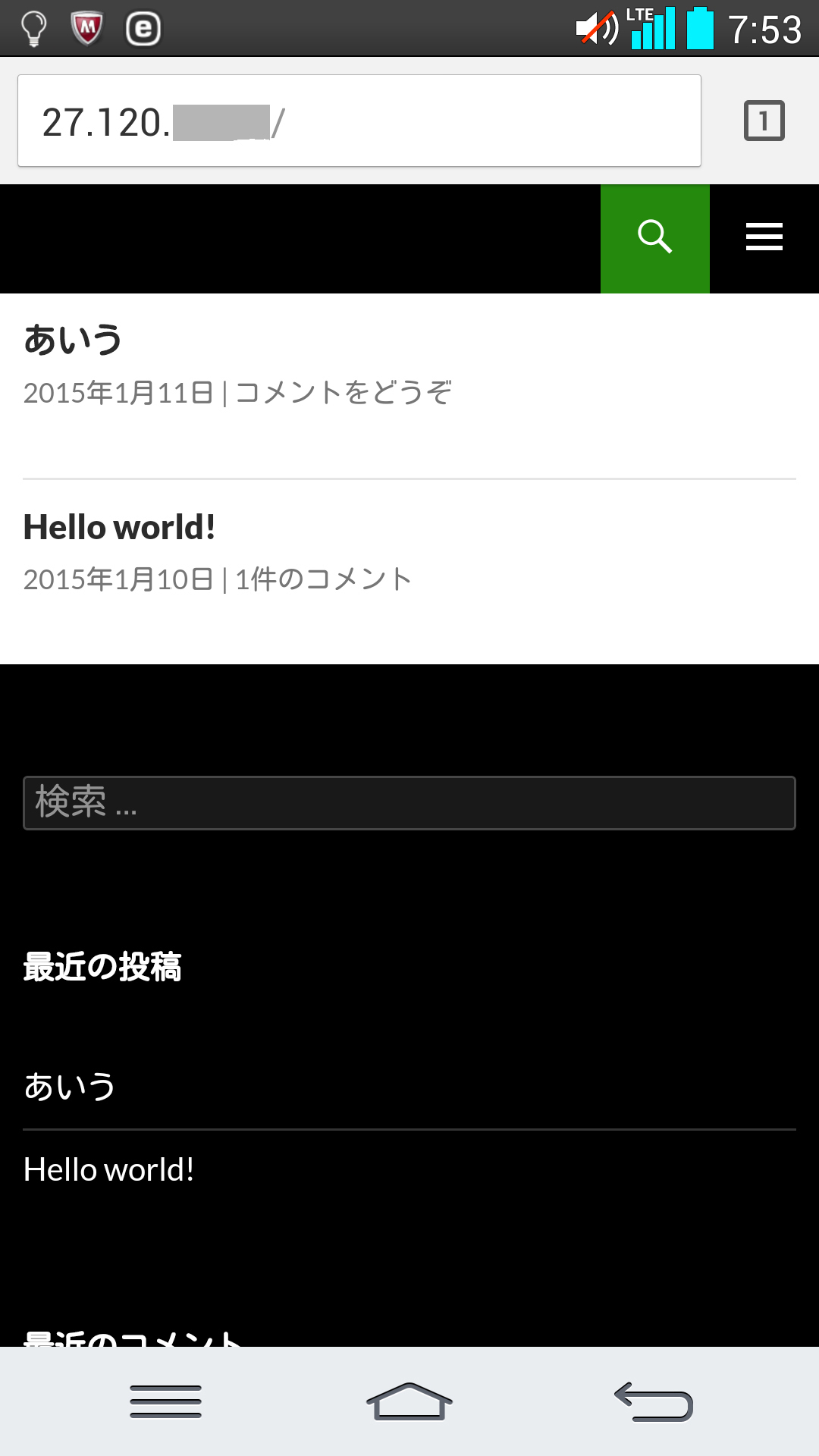Open the hamburger menu in the site header
The height and width of the screenshot is (1456, 819).
click(x=764, y=238)
